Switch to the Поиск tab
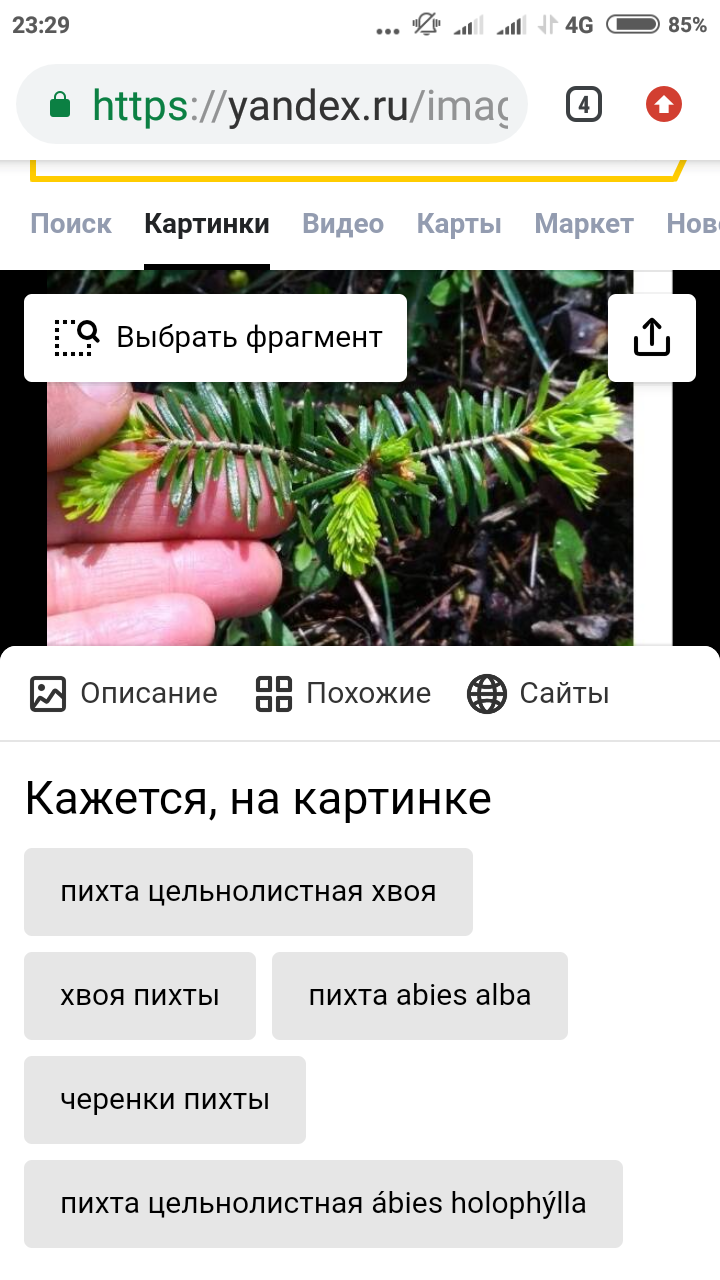720x1280 pixels. point(71,223)
